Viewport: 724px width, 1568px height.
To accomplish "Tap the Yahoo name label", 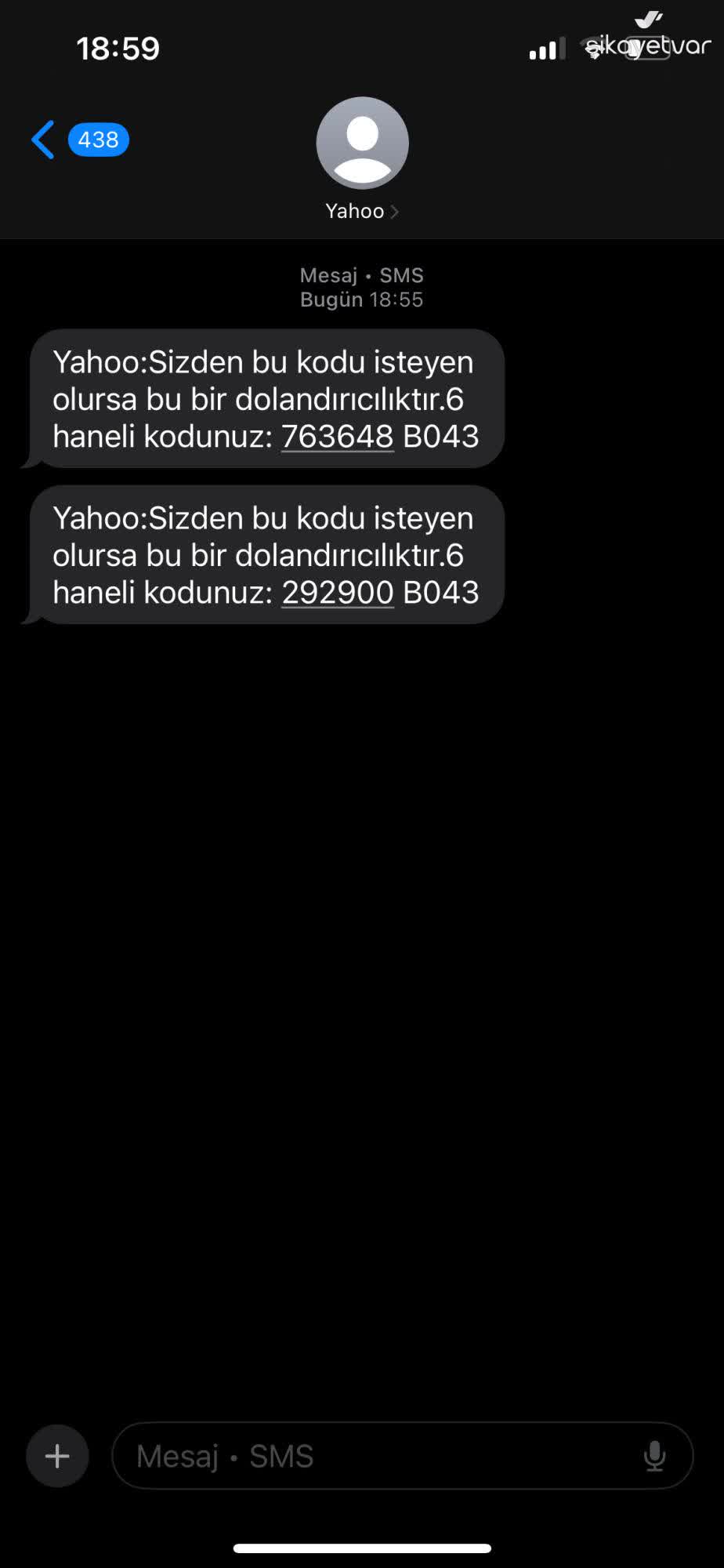I will (355, 211).
